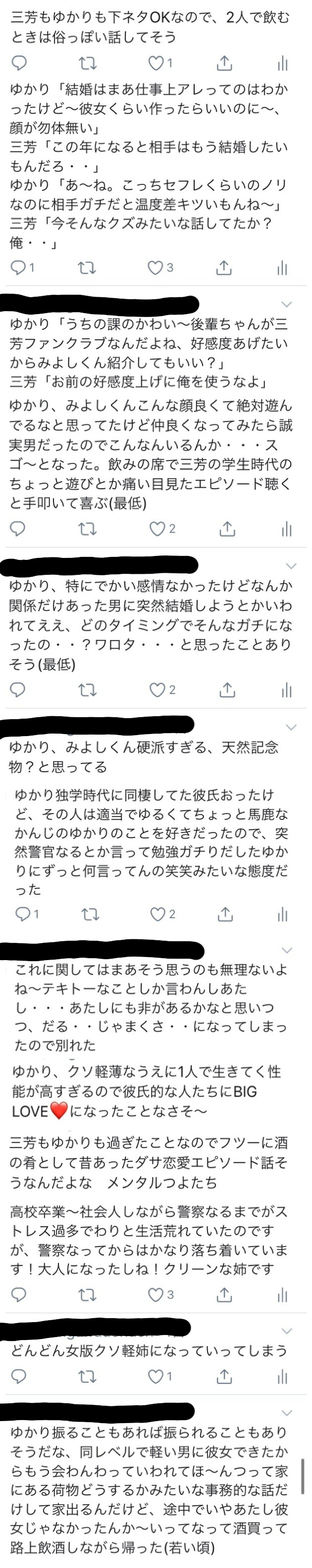This screenshot has width=312, height=1568.
Task: Open the menu chevron on the 三芳ファンクラブ tweet
Action: [286, 304]
